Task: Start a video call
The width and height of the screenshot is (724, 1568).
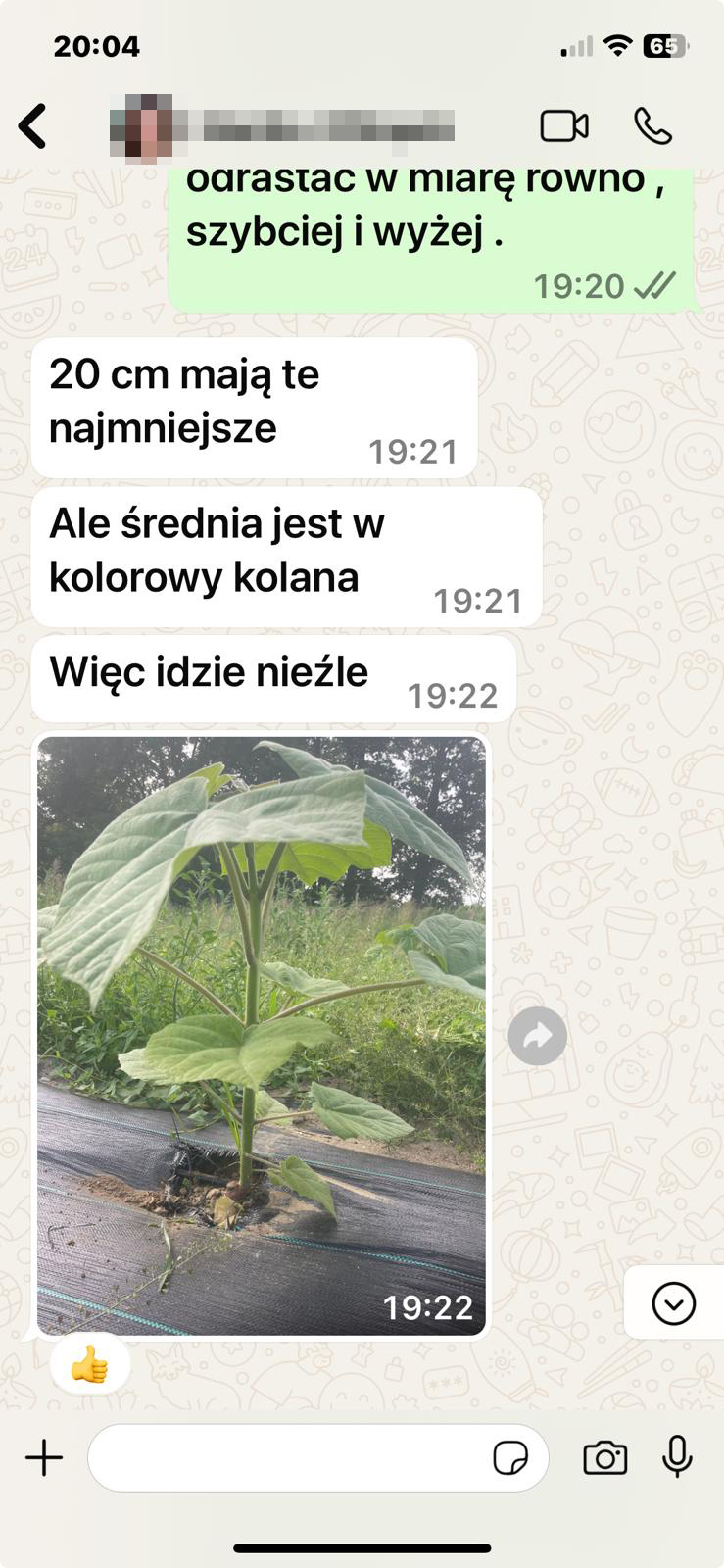Action: coord(564,126)
